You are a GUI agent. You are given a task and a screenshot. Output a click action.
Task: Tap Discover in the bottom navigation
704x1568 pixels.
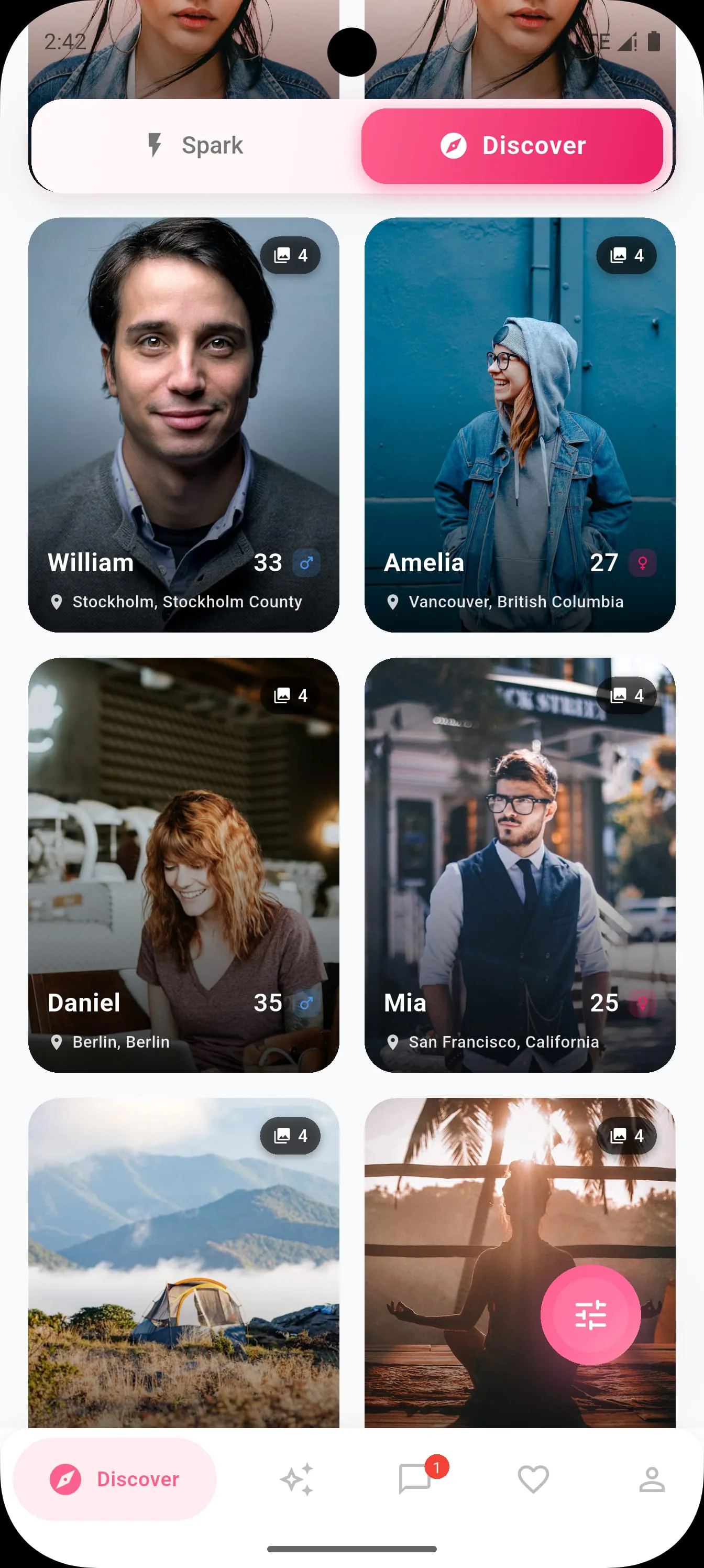point(115,1478)
